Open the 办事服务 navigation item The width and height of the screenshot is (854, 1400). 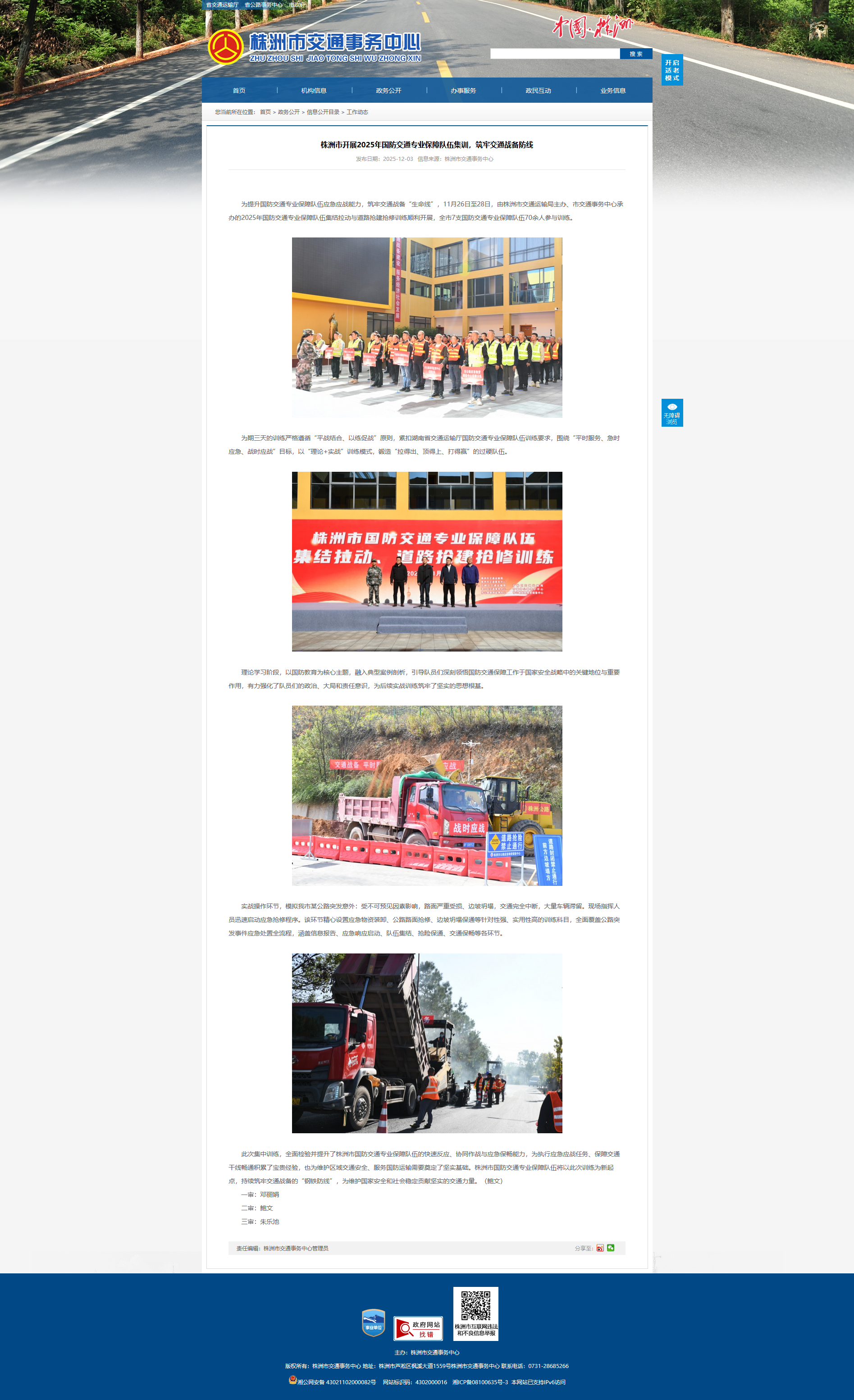463,90
